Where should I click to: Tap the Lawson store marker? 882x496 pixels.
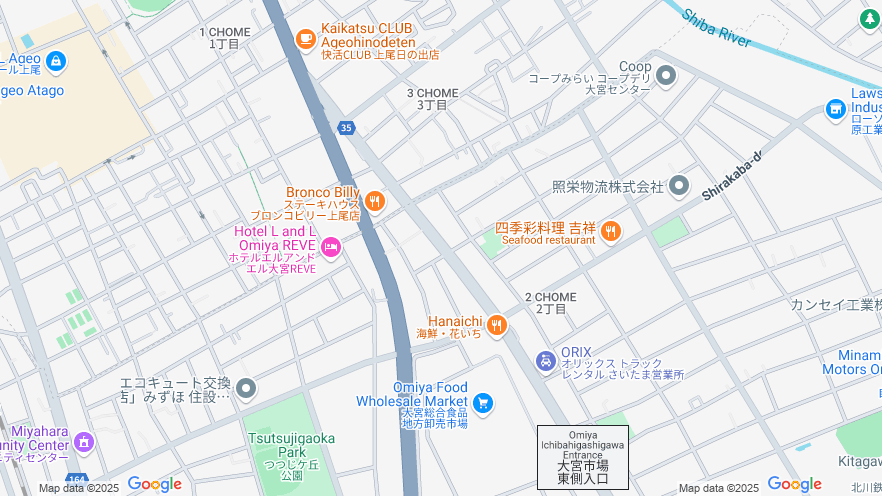[836, 109]
